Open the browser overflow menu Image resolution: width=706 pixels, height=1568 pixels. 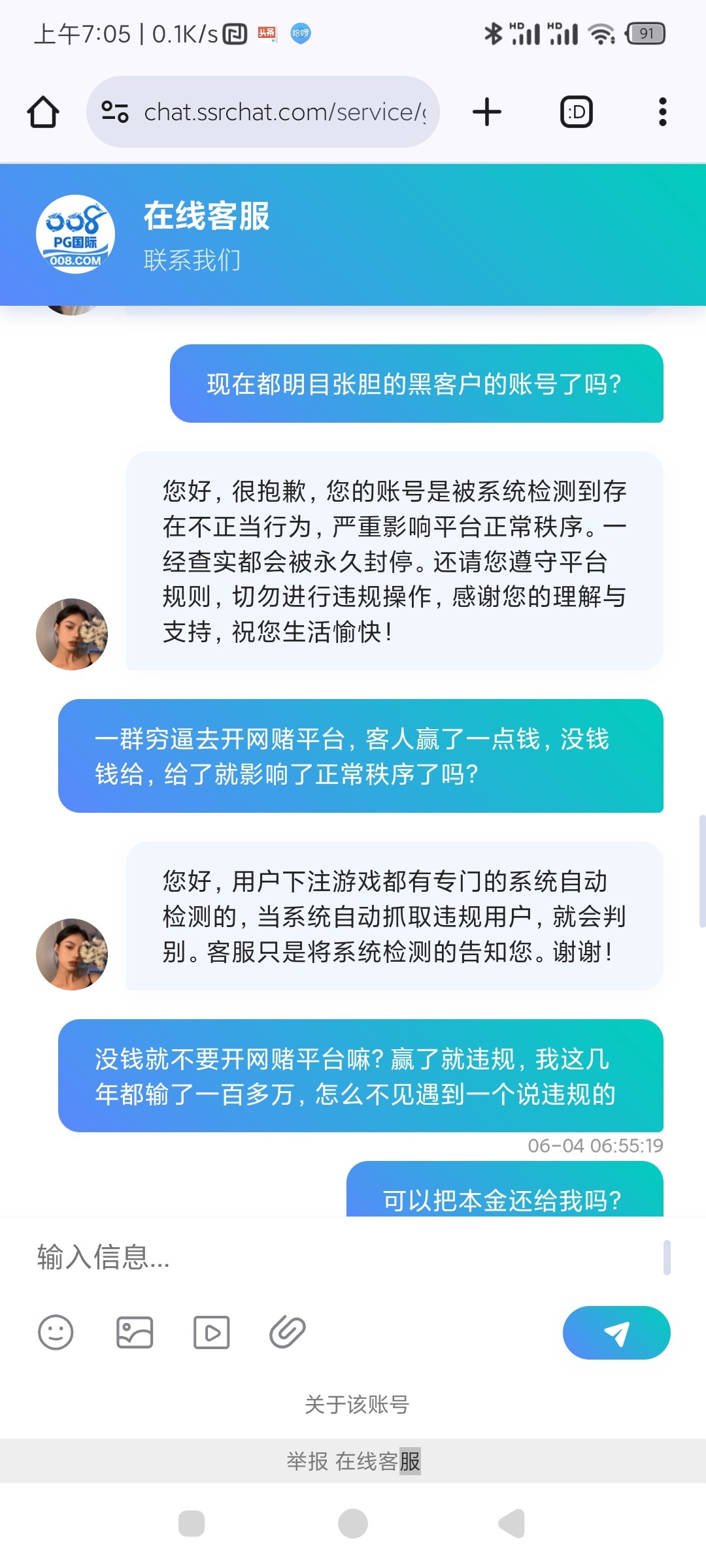pos(662,112)
